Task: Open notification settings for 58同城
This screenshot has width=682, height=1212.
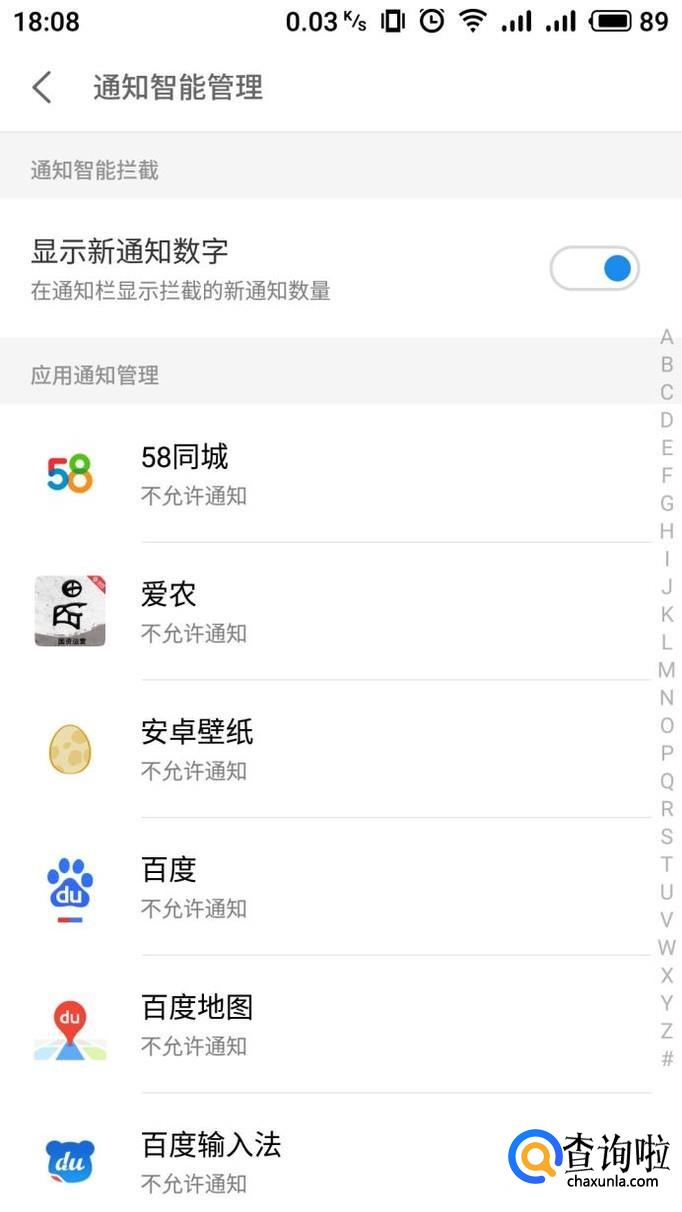Action: point(340,474)
